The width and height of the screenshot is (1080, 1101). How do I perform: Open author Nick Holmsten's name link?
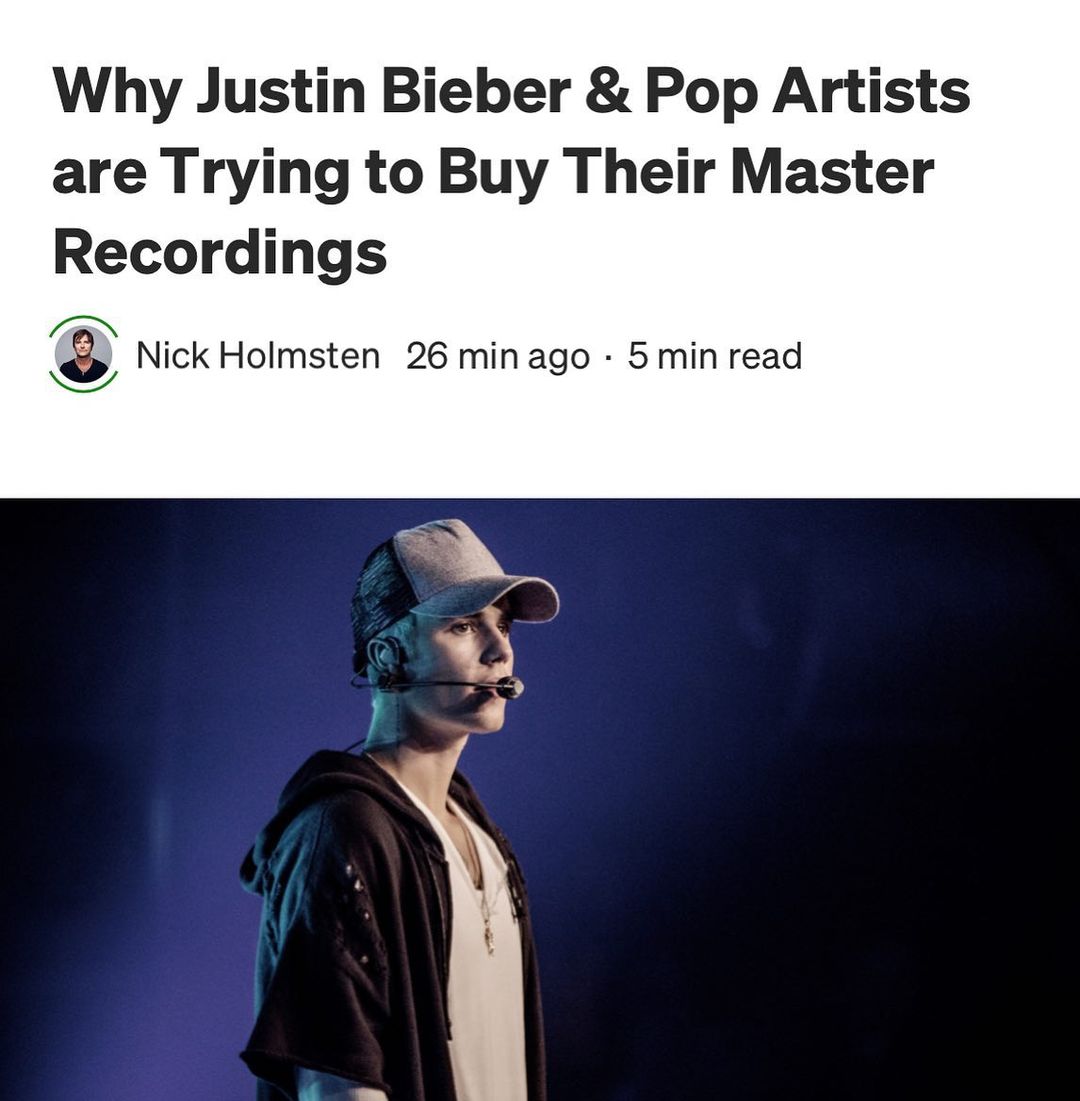pyautogui.click(x=257, y=356)
